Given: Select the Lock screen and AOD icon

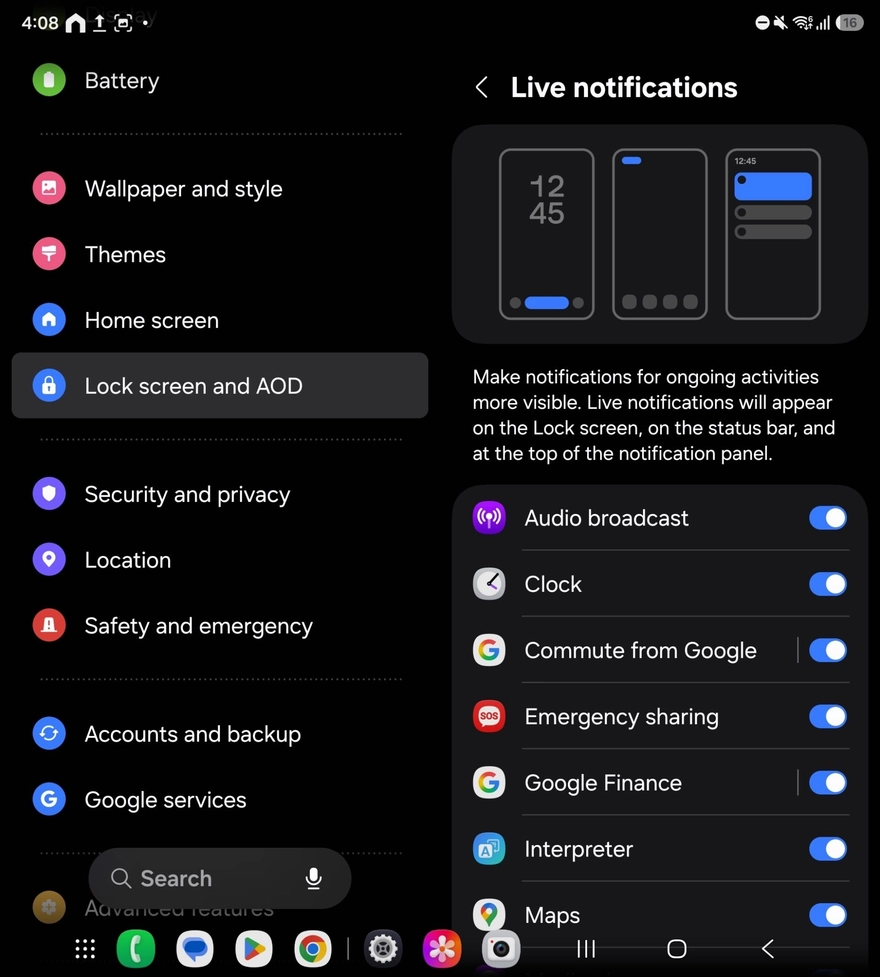Looking at the screenshot, I should 48,385.
